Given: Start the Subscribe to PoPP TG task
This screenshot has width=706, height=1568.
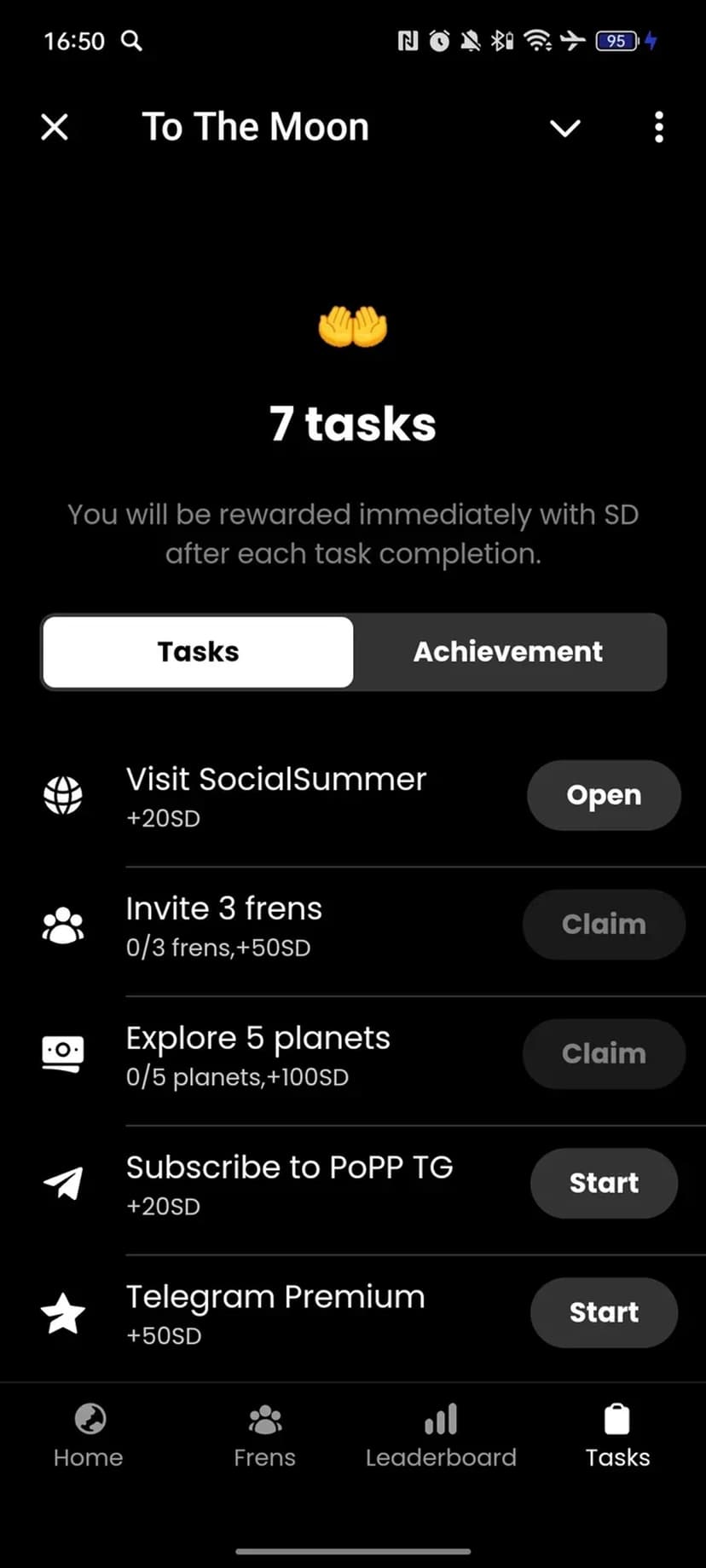Looking at the screenshot, I should [604, 1183].
